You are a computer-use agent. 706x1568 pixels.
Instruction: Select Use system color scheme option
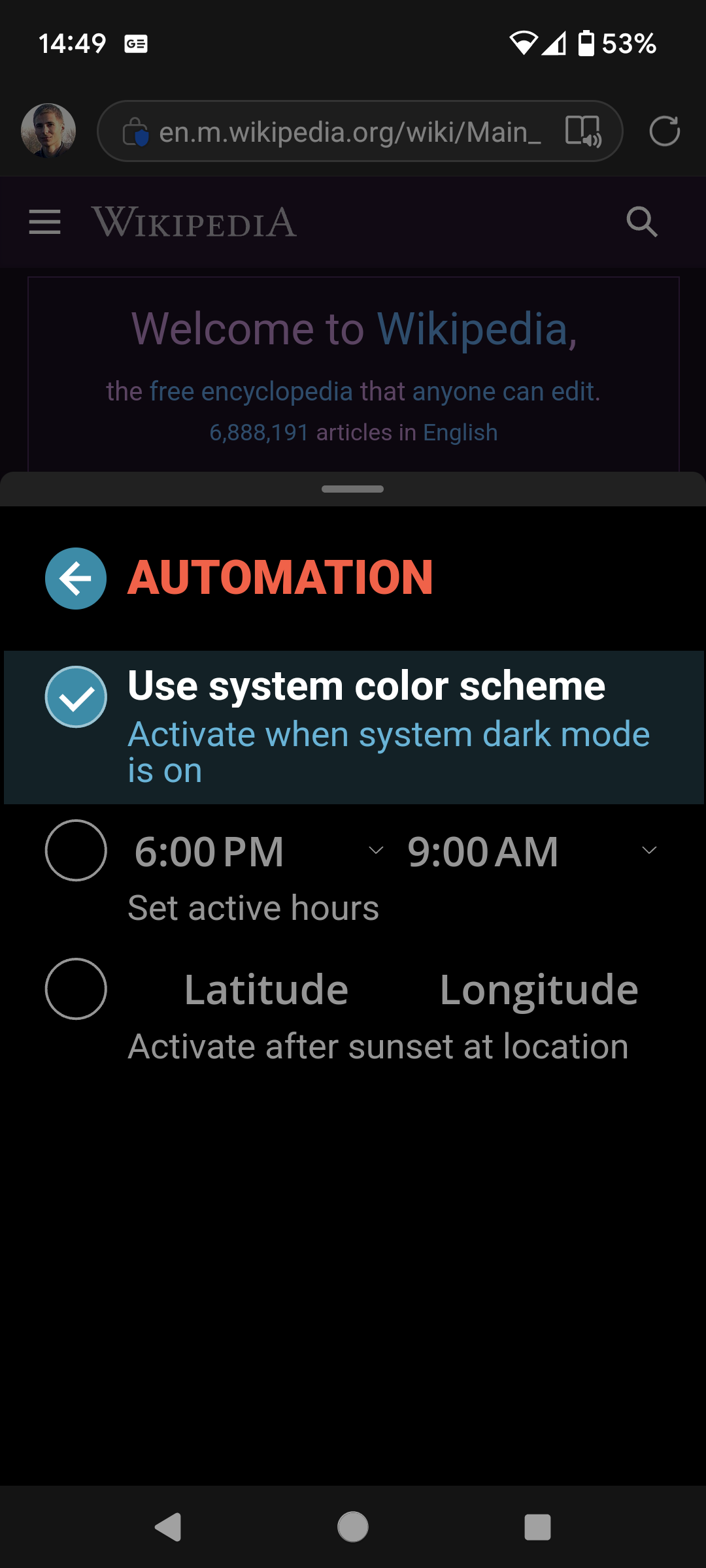[353, 727]
